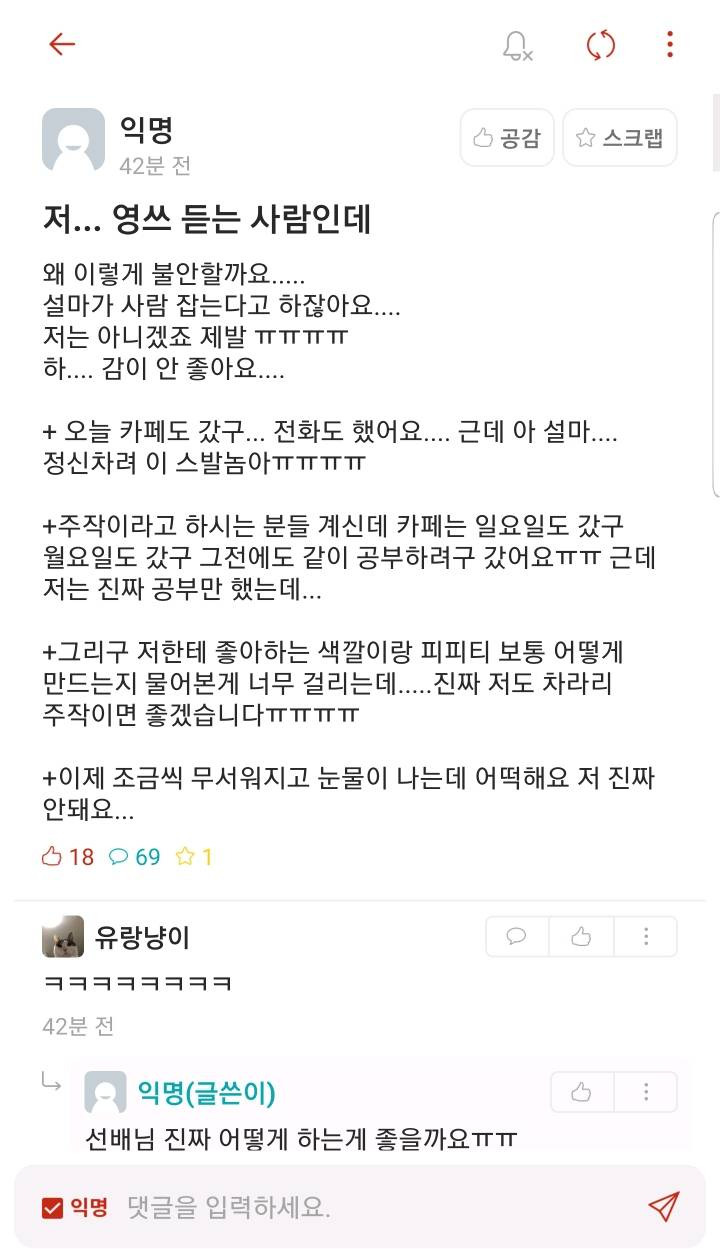Scrap the post with the 스크랩 button

(620, 138)
